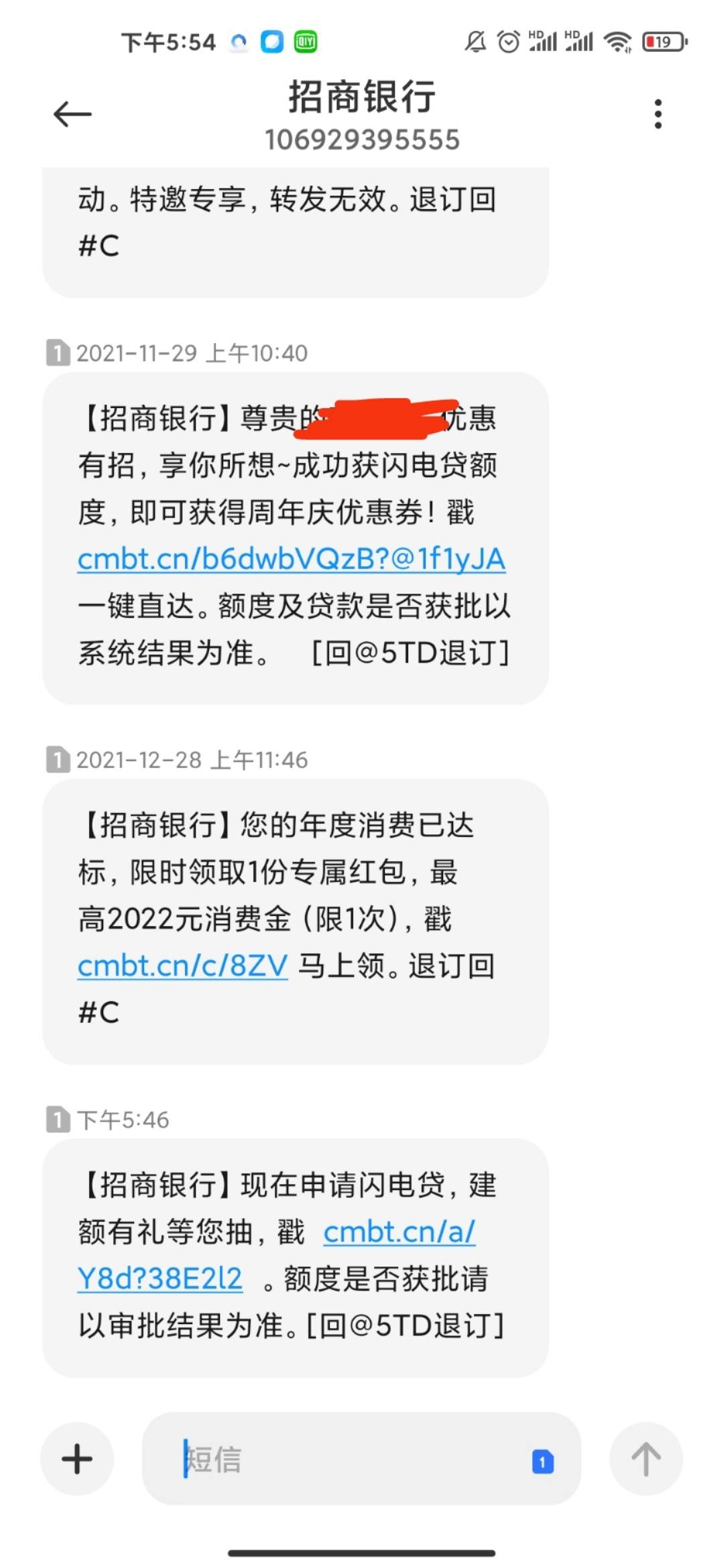This screenshot has height=1568, width=724.
Task: Switch SIM card with the blue SIM 1 icon
Action: 542,1461
